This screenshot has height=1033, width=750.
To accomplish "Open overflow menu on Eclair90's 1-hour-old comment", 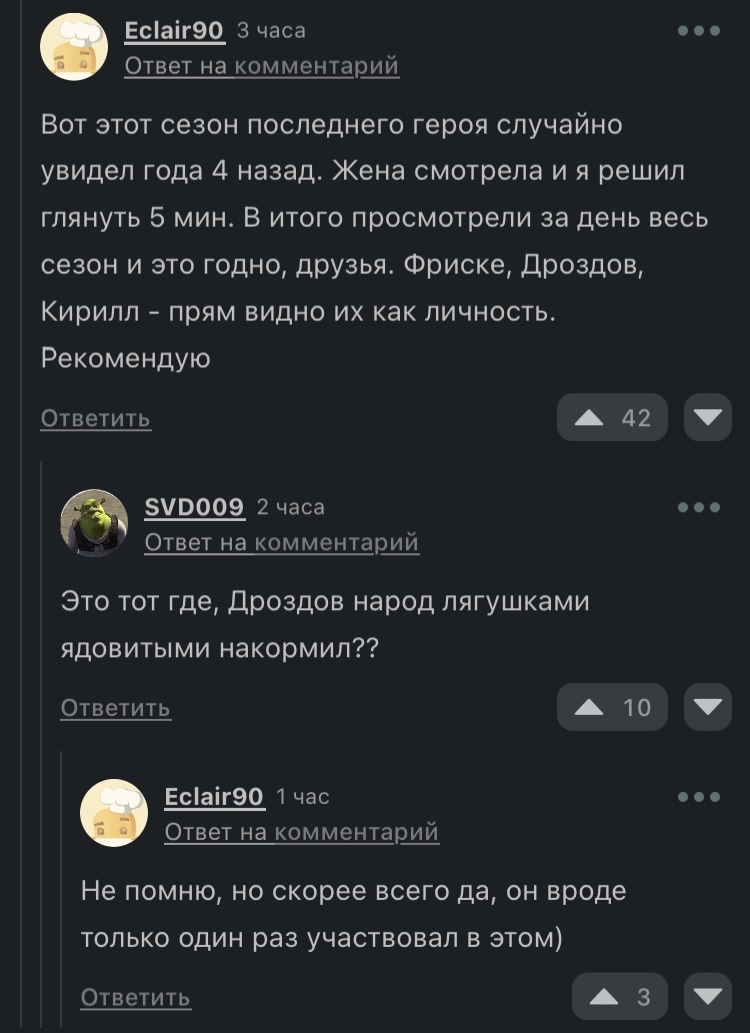I will pyautogui.click(x=698, y=797).
